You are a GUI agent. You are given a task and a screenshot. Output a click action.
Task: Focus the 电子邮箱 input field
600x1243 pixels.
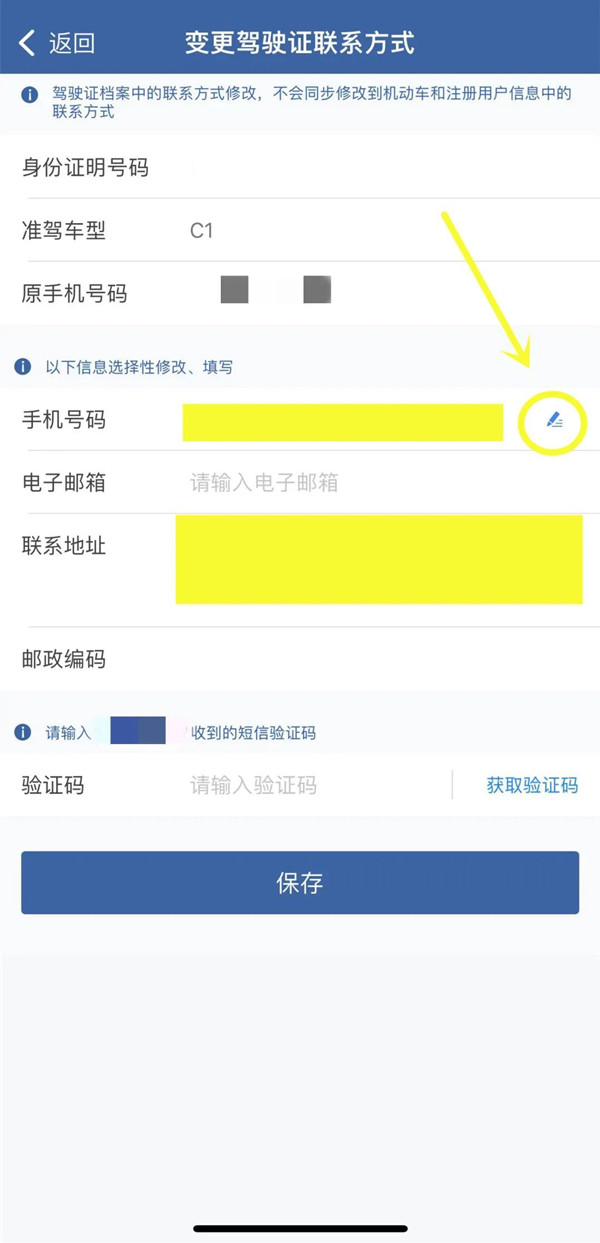[x=380, y=484]
